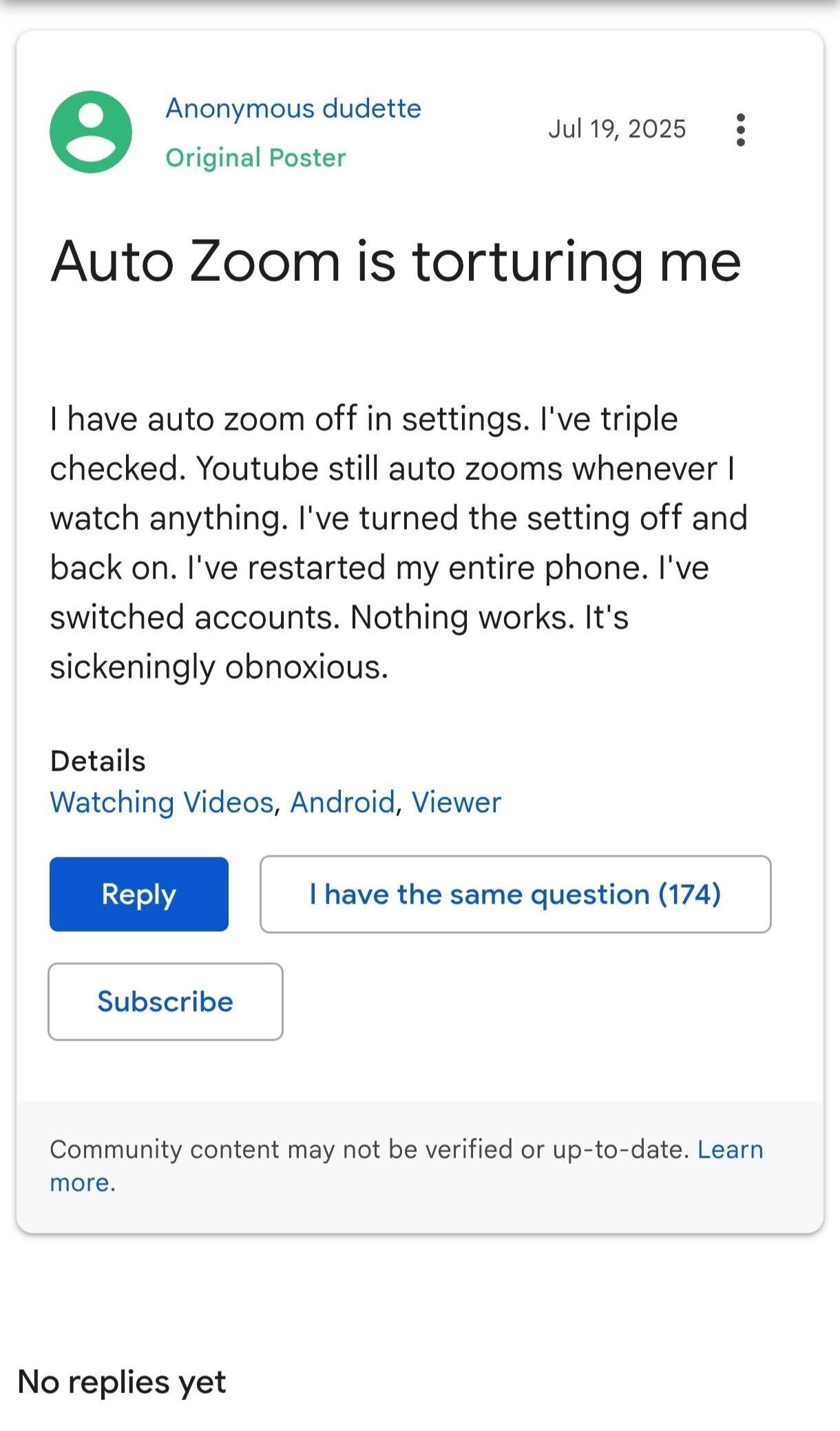
Task: Open Anonymous dudette's profile
Action: 293,109
